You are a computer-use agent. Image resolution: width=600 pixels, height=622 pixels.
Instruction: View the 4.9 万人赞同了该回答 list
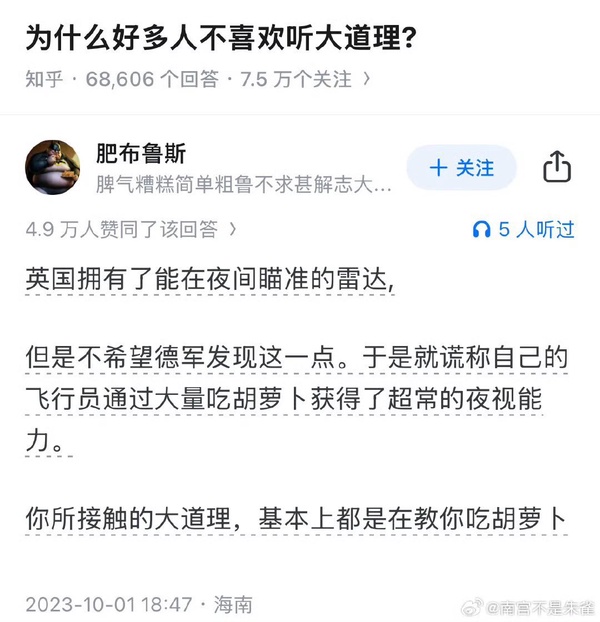[131, 229]
